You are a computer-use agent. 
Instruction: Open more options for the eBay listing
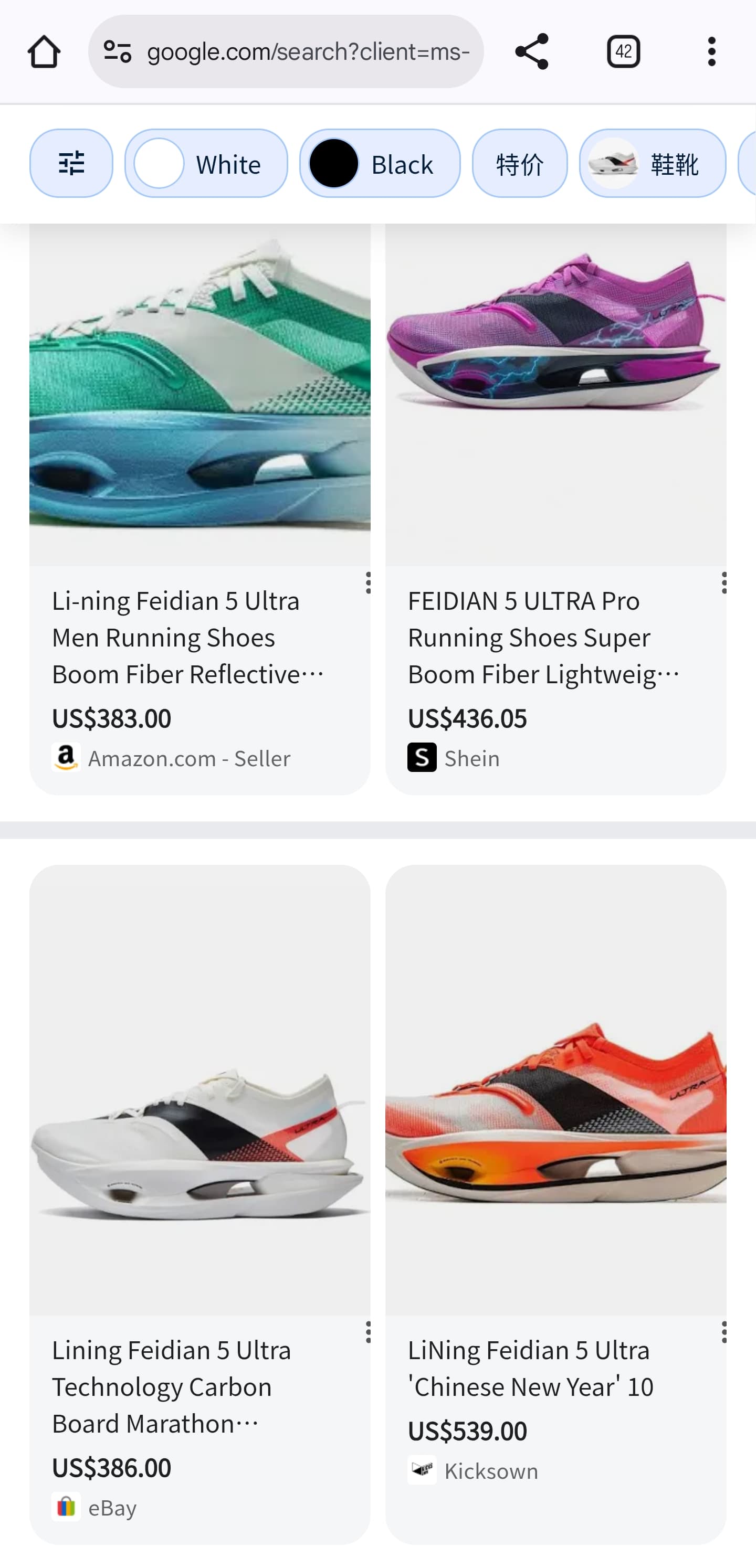pyautogui.click(x=368, y=1332)
